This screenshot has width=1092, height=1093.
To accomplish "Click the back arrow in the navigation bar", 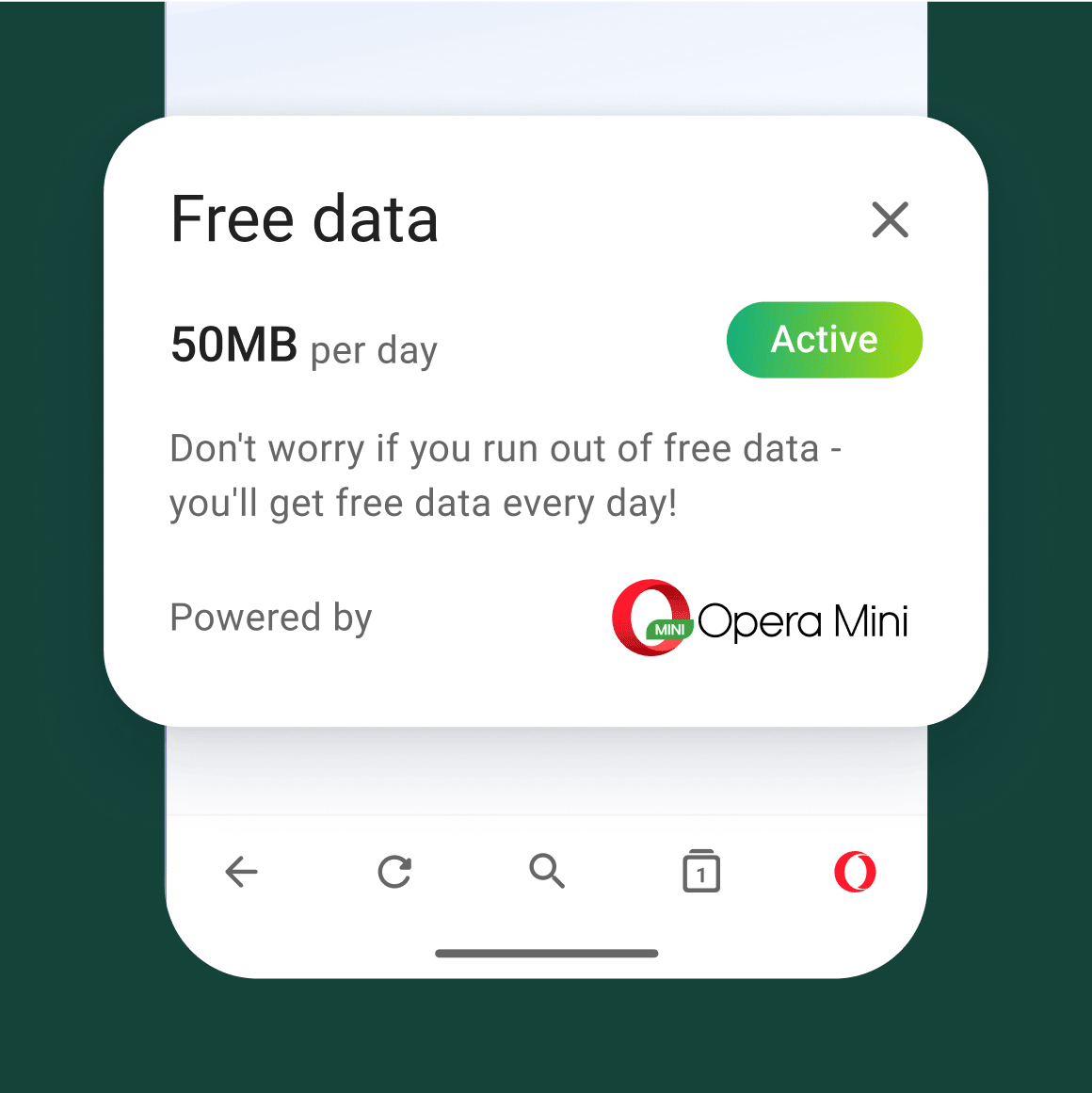I will point(241,872).
